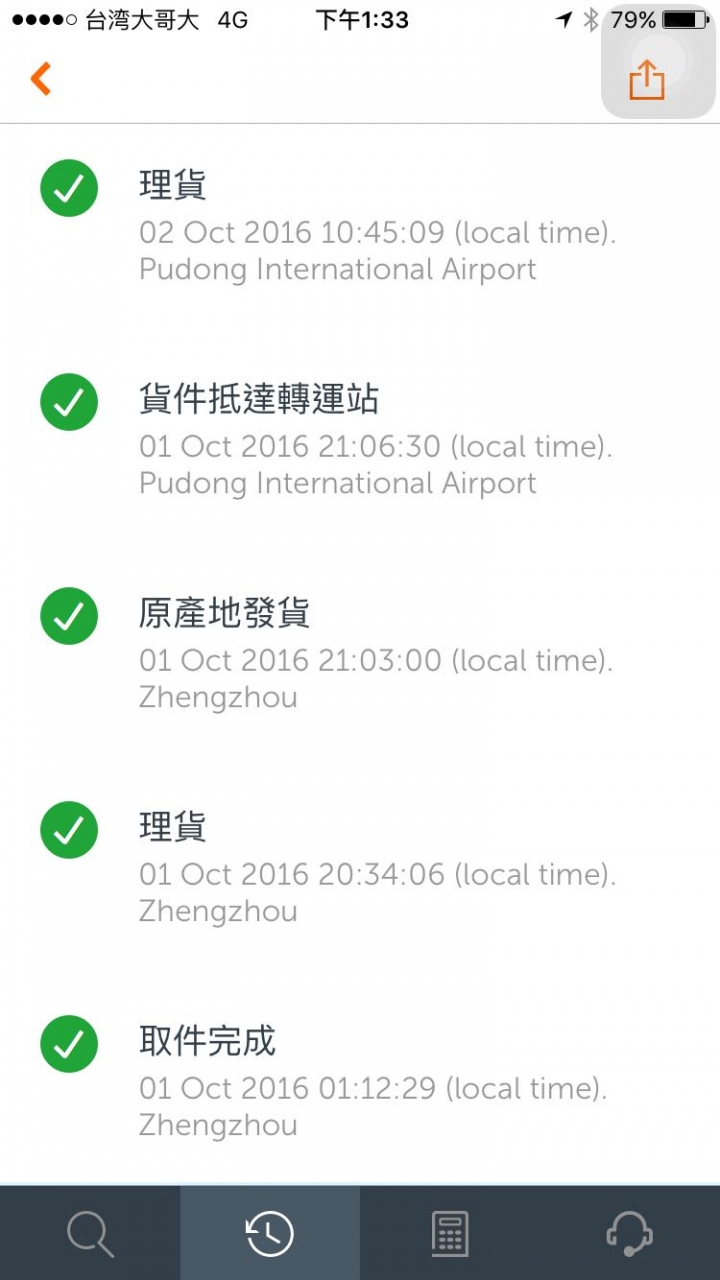
Task: Open the calculator tab
Action: [450, 1234]
